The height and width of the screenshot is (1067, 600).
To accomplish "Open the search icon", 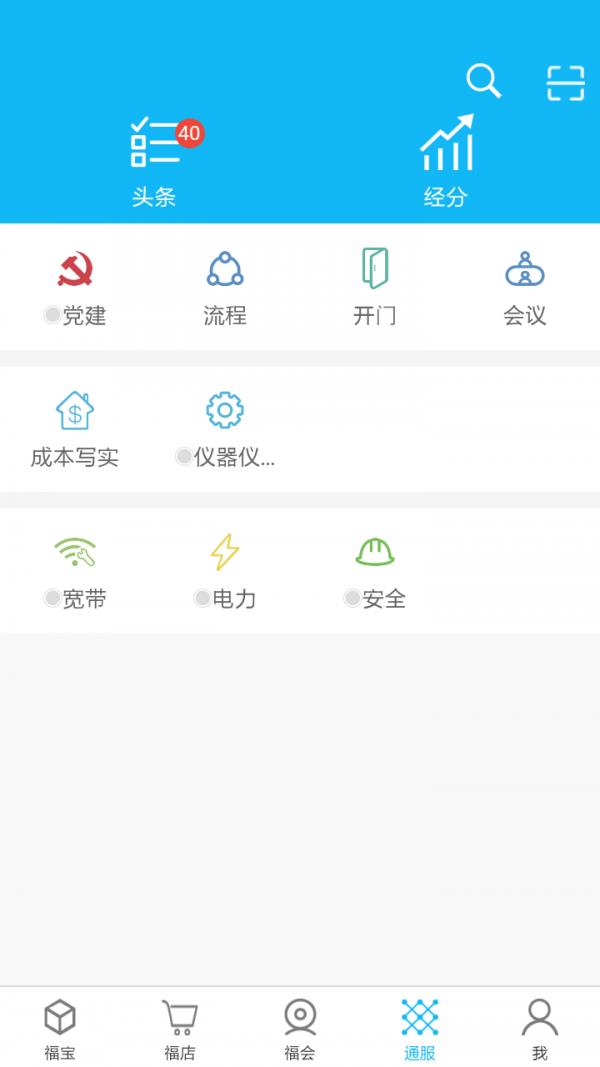I will click(x=483, y=81).
